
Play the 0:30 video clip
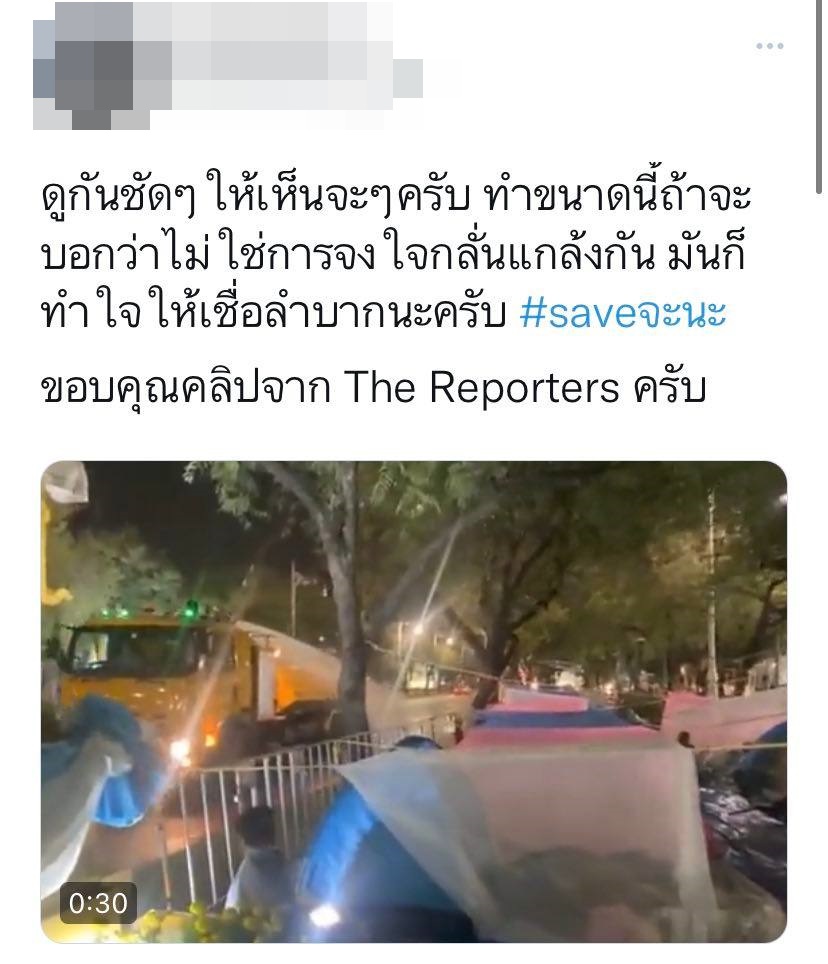[x=413, y=700]
